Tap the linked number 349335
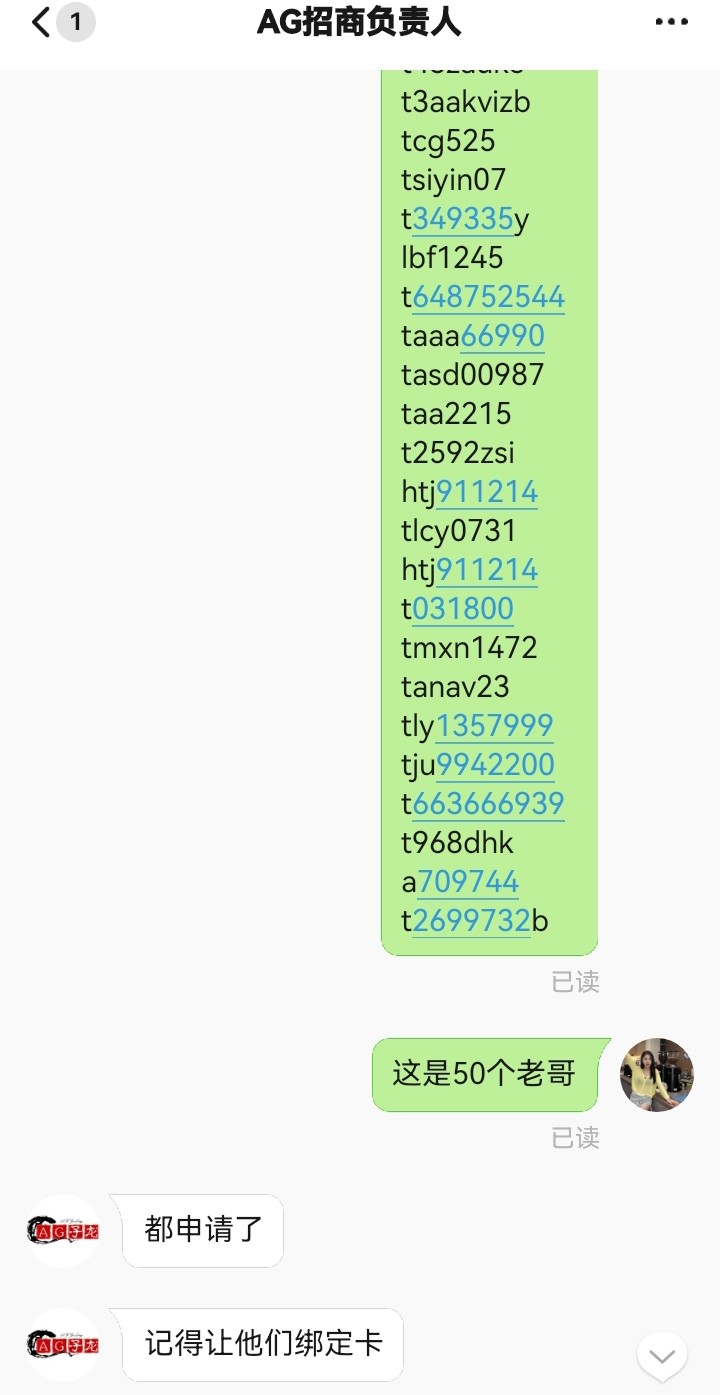Image resolution: width=720 pixels, height=1395 pixels. pyautogui.click(x=463, y=219)
